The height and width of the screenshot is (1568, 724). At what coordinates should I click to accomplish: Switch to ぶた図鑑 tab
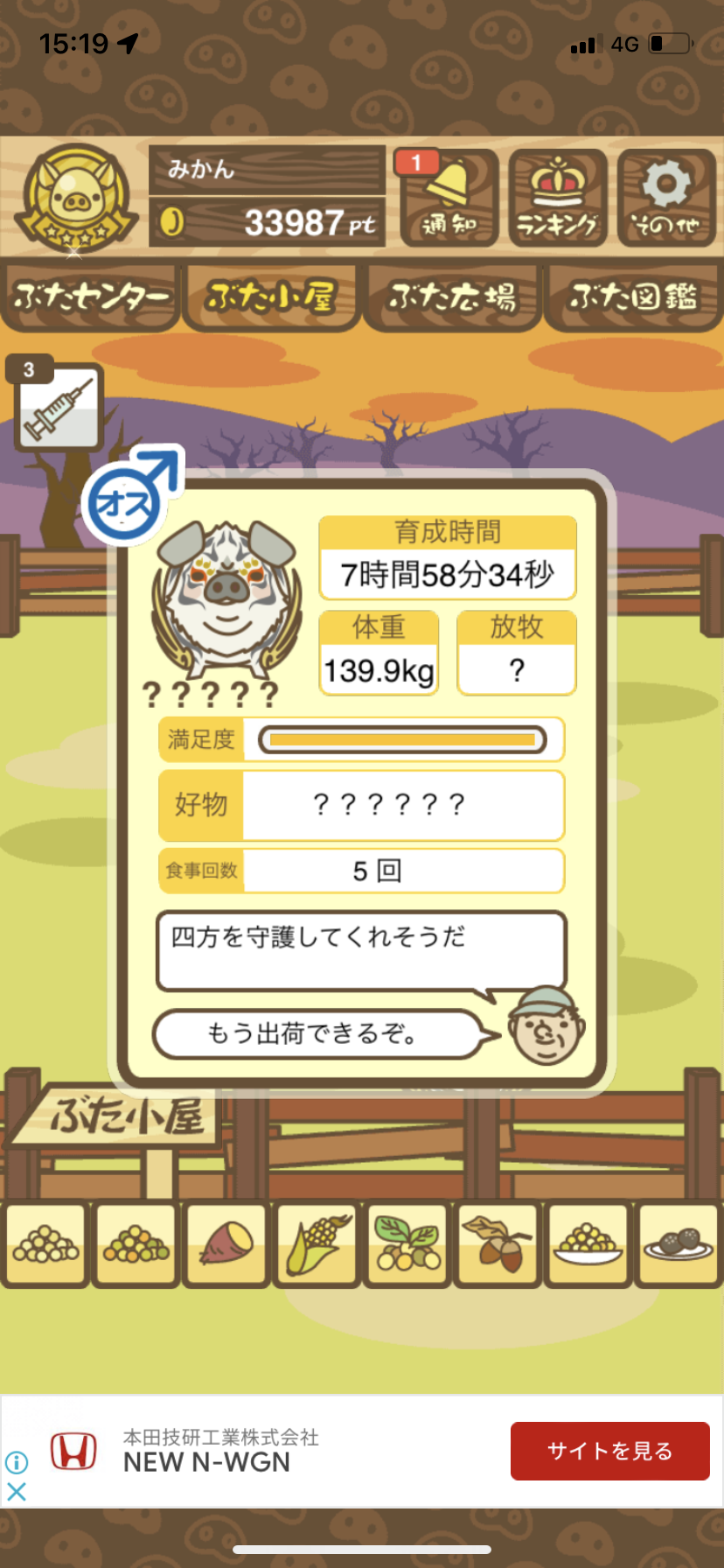click(633, 297)
